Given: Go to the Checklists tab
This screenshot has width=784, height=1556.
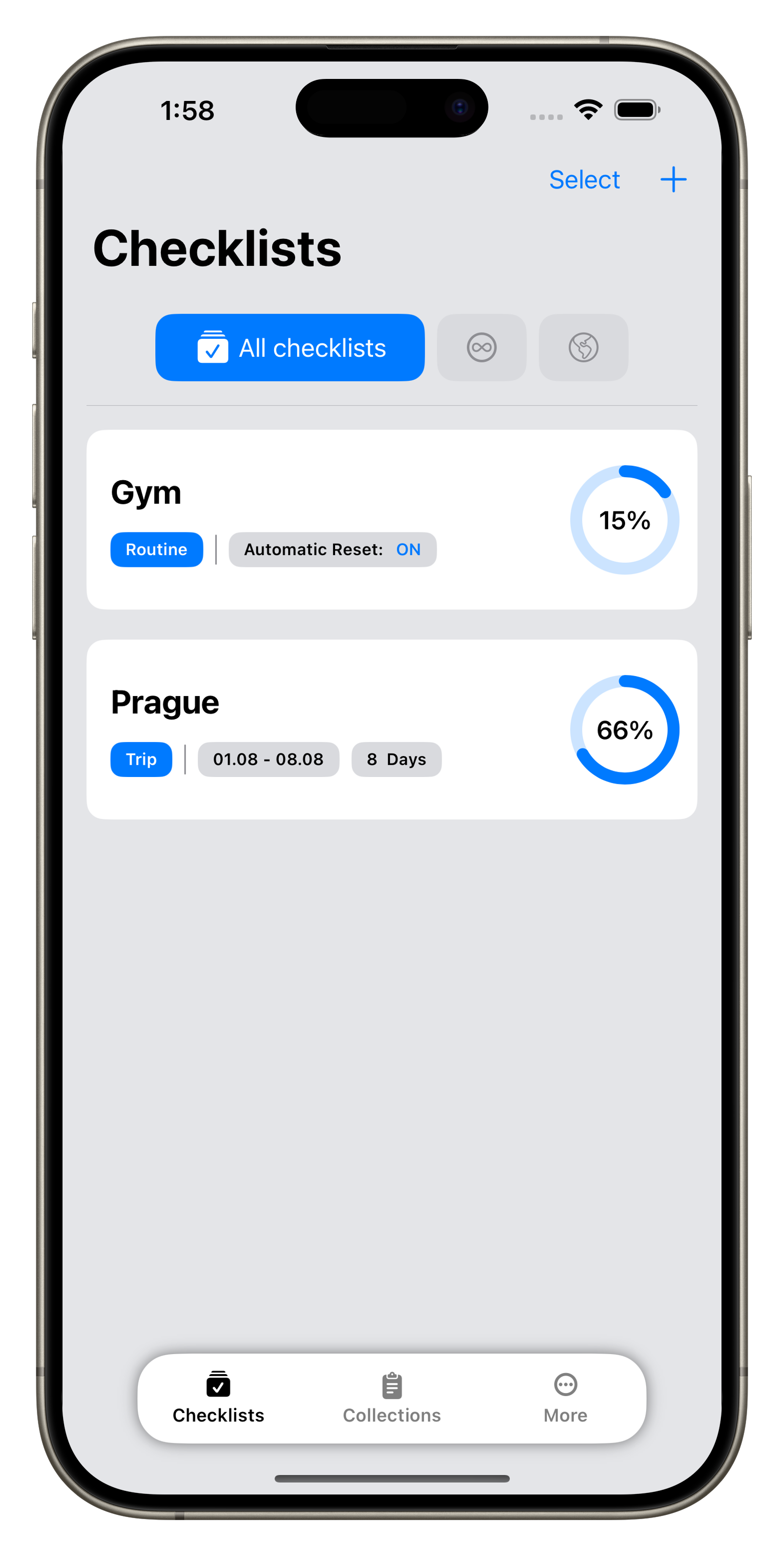Looking at the screenshot, I should pyautogui.click(x=218, y=1398).
